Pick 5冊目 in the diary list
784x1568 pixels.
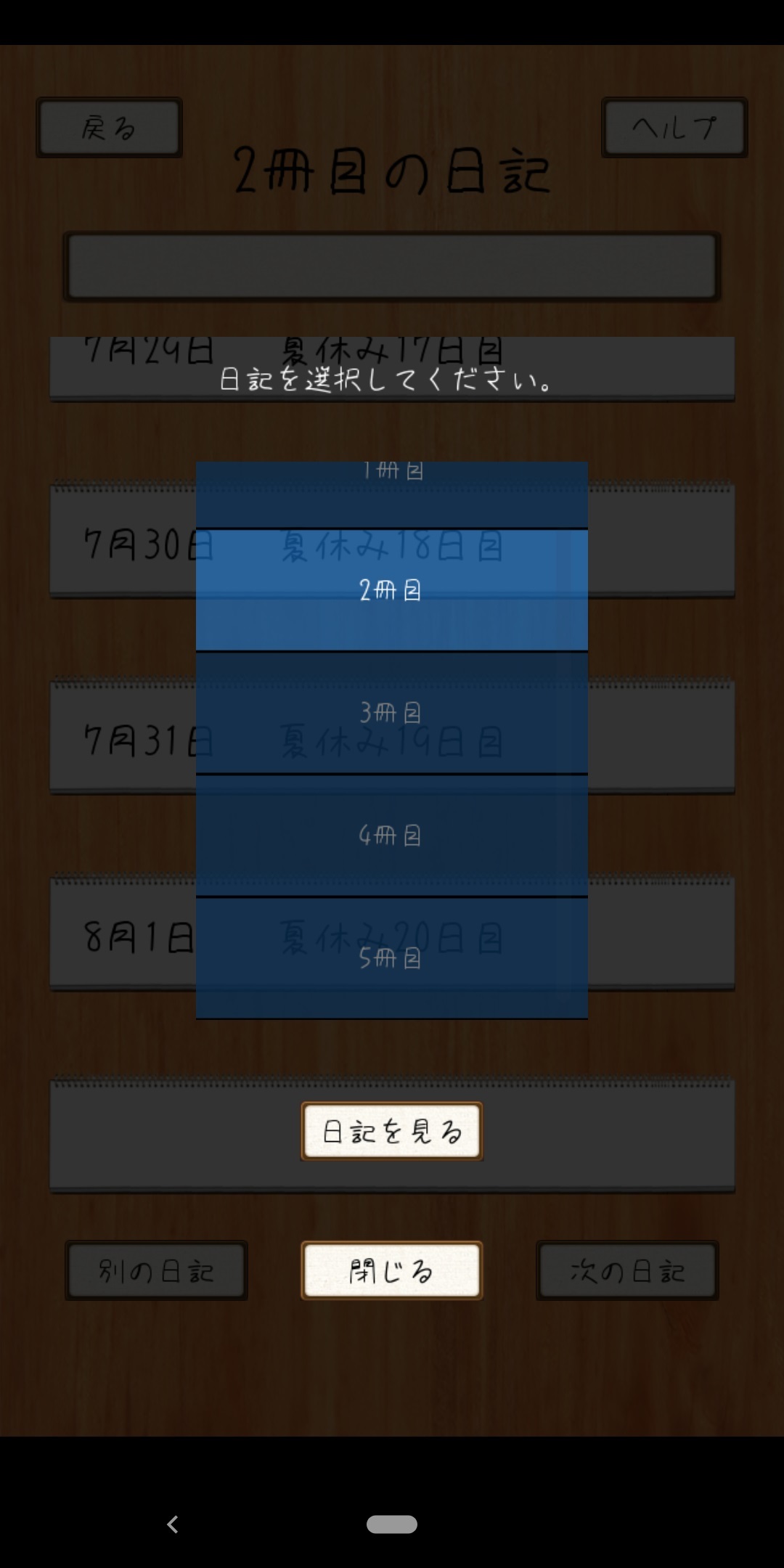(x=392, y=958)
